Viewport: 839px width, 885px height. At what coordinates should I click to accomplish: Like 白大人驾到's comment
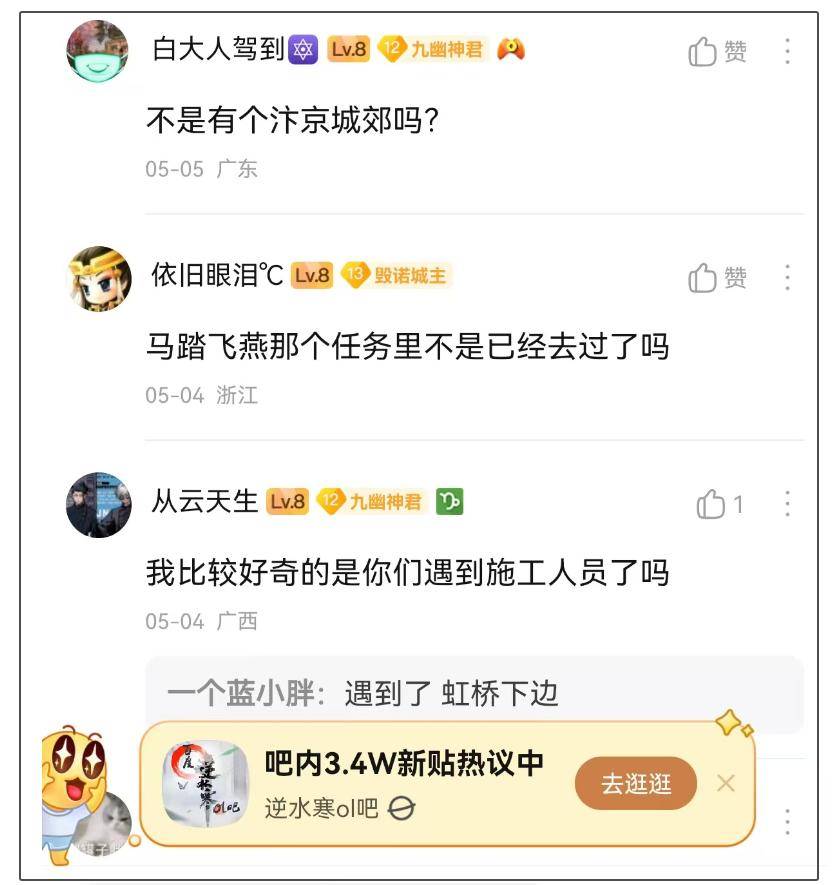click(717, 52)
